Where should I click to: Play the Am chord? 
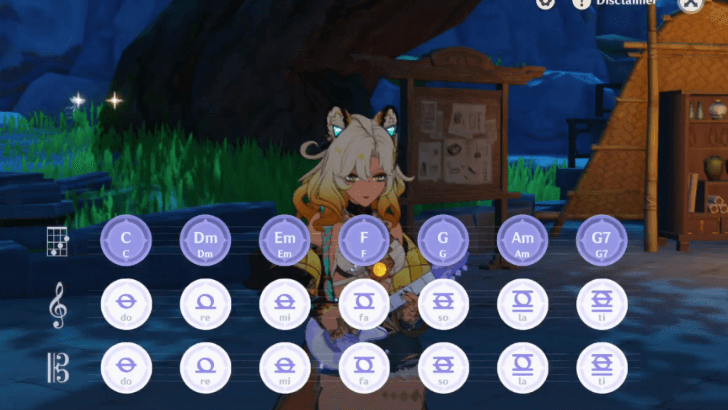click(523, 241)
